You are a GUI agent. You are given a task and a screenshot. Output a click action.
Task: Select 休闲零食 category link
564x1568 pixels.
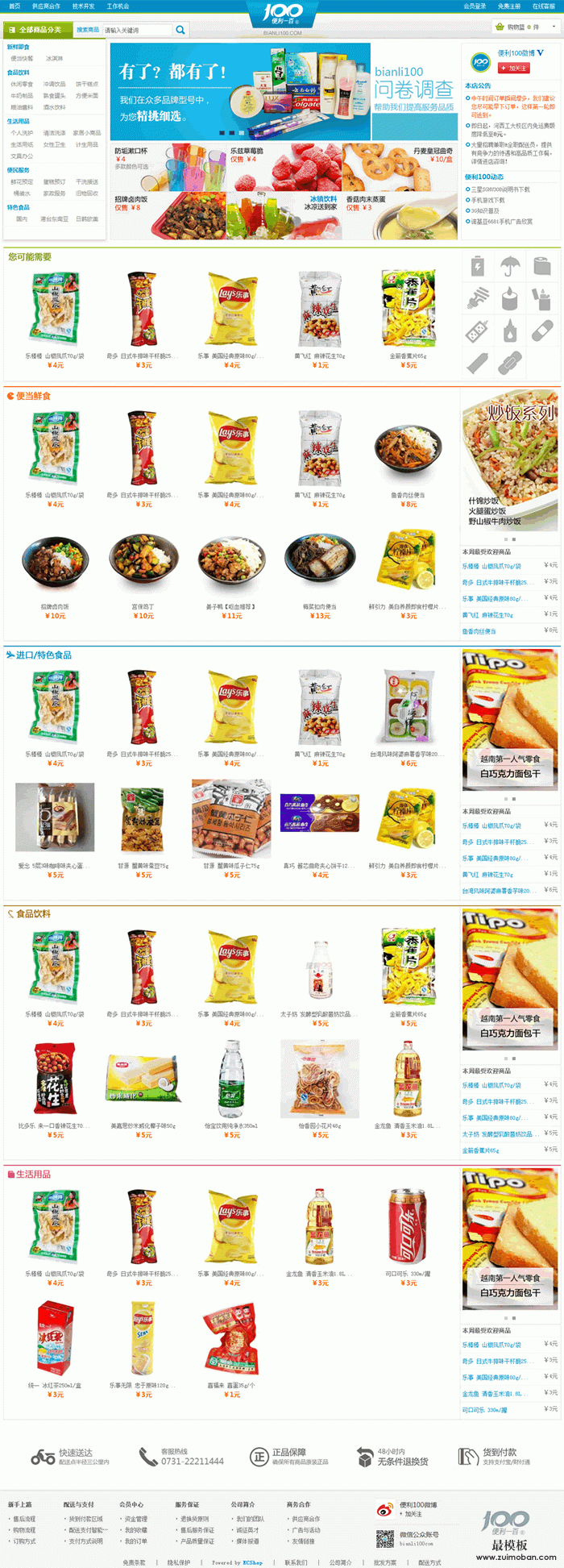point(22,84)
